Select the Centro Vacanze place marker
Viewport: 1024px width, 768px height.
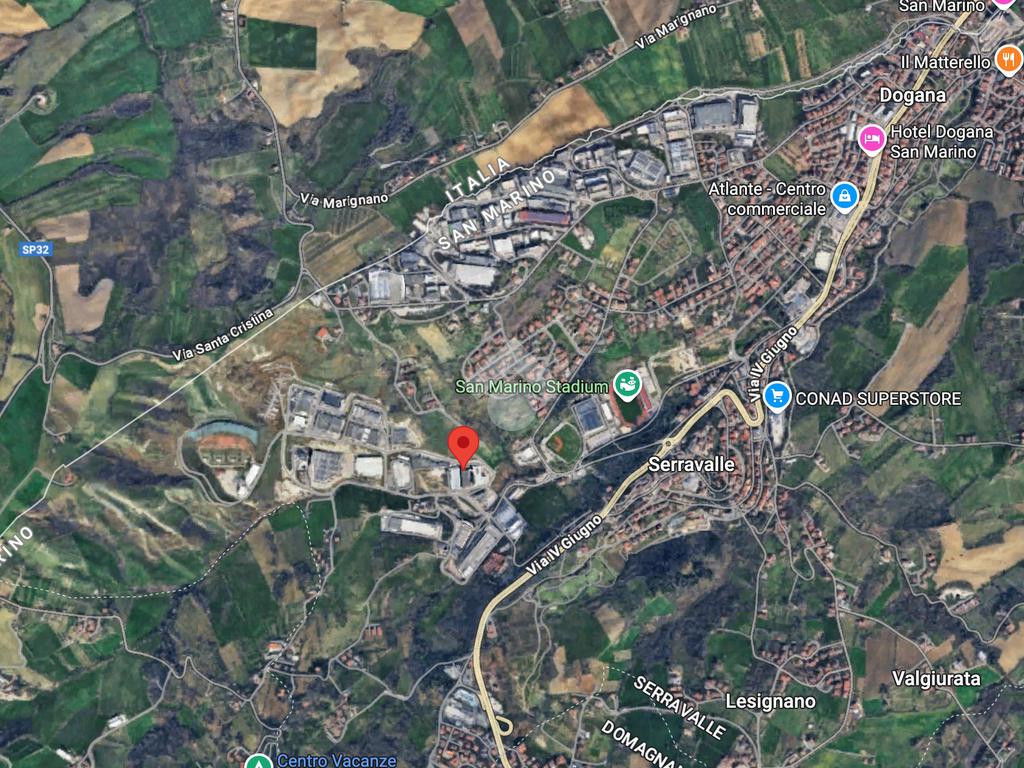pos(260,761)
